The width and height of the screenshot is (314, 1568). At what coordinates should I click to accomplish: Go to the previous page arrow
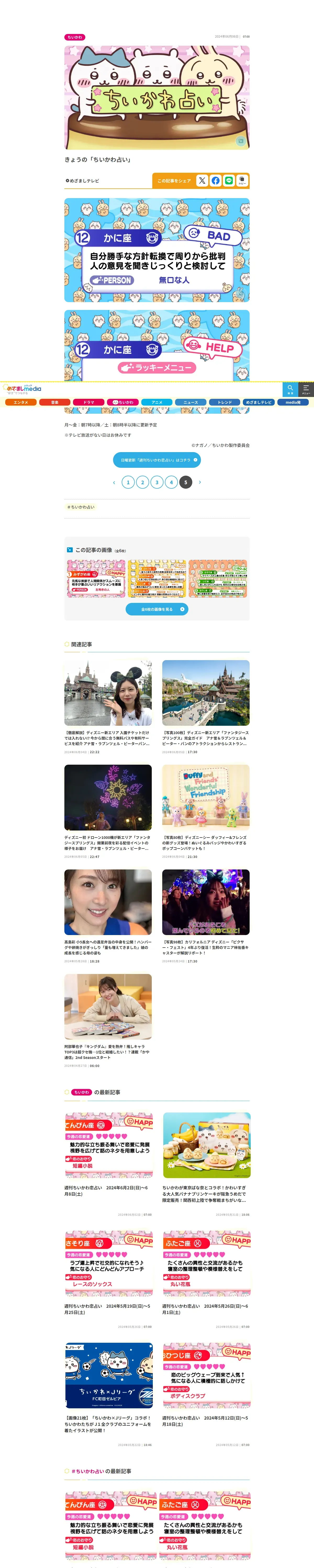click(x=114, y=482)
